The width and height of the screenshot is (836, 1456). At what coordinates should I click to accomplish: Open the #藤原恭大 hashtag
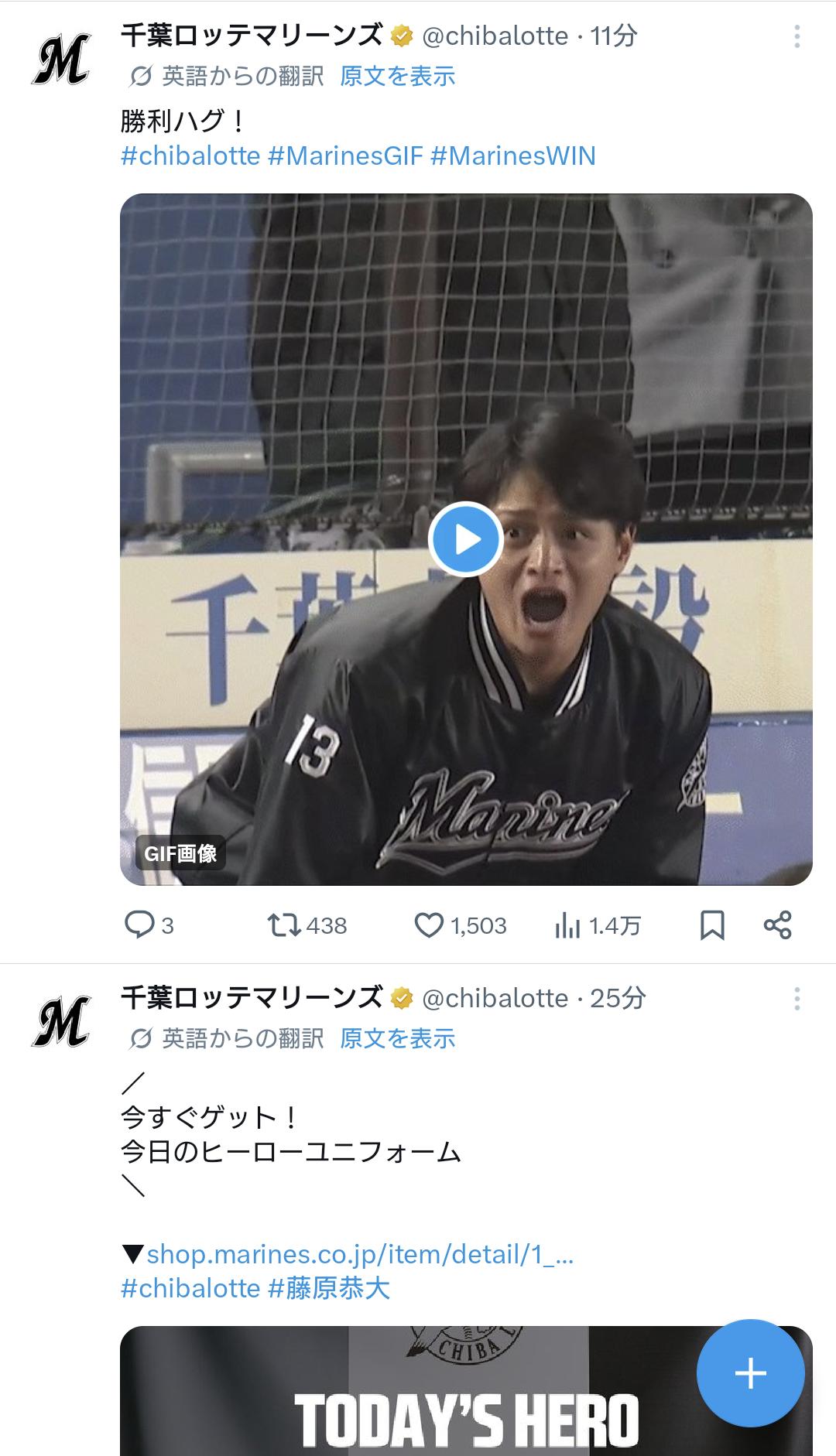[329, 1288]
